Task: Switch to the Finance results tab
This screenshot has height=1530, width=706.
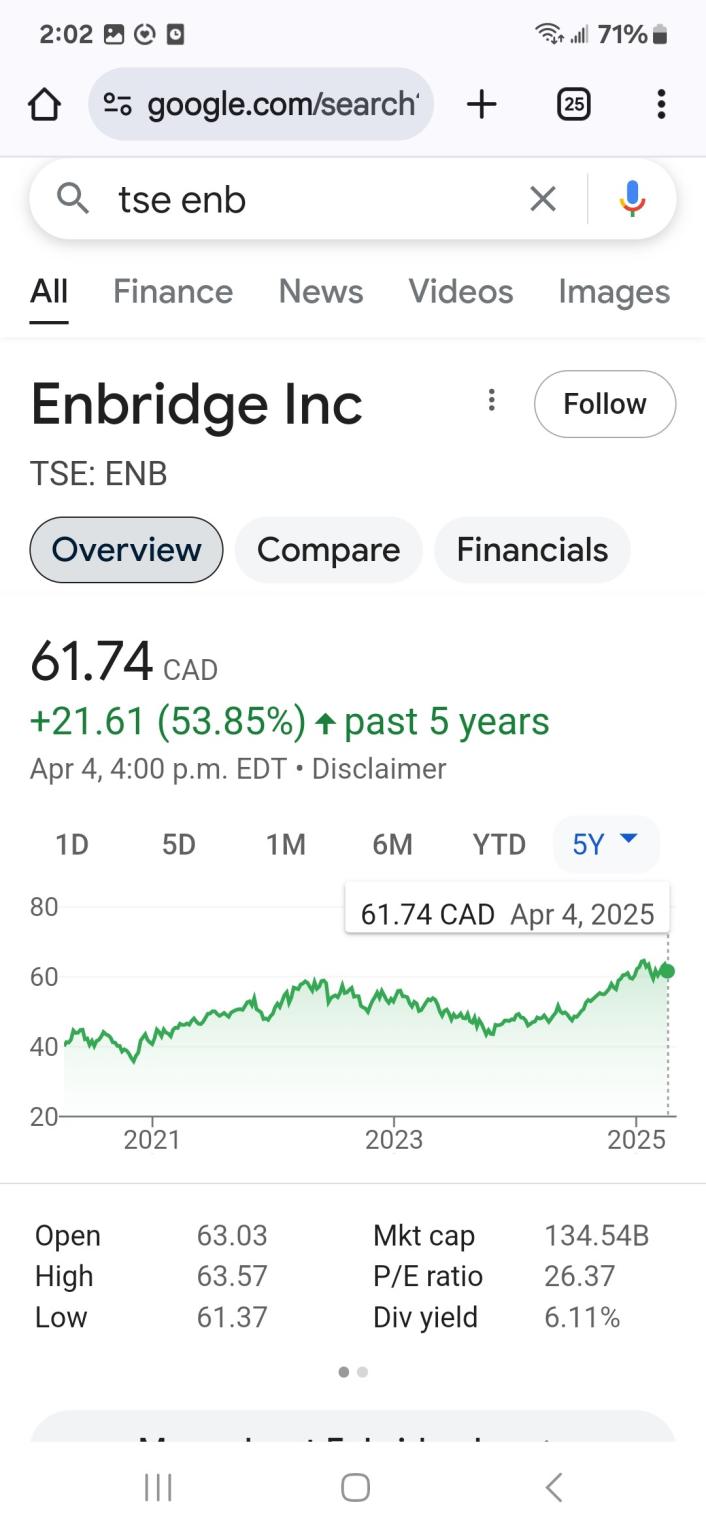Action: click(173, 292)
